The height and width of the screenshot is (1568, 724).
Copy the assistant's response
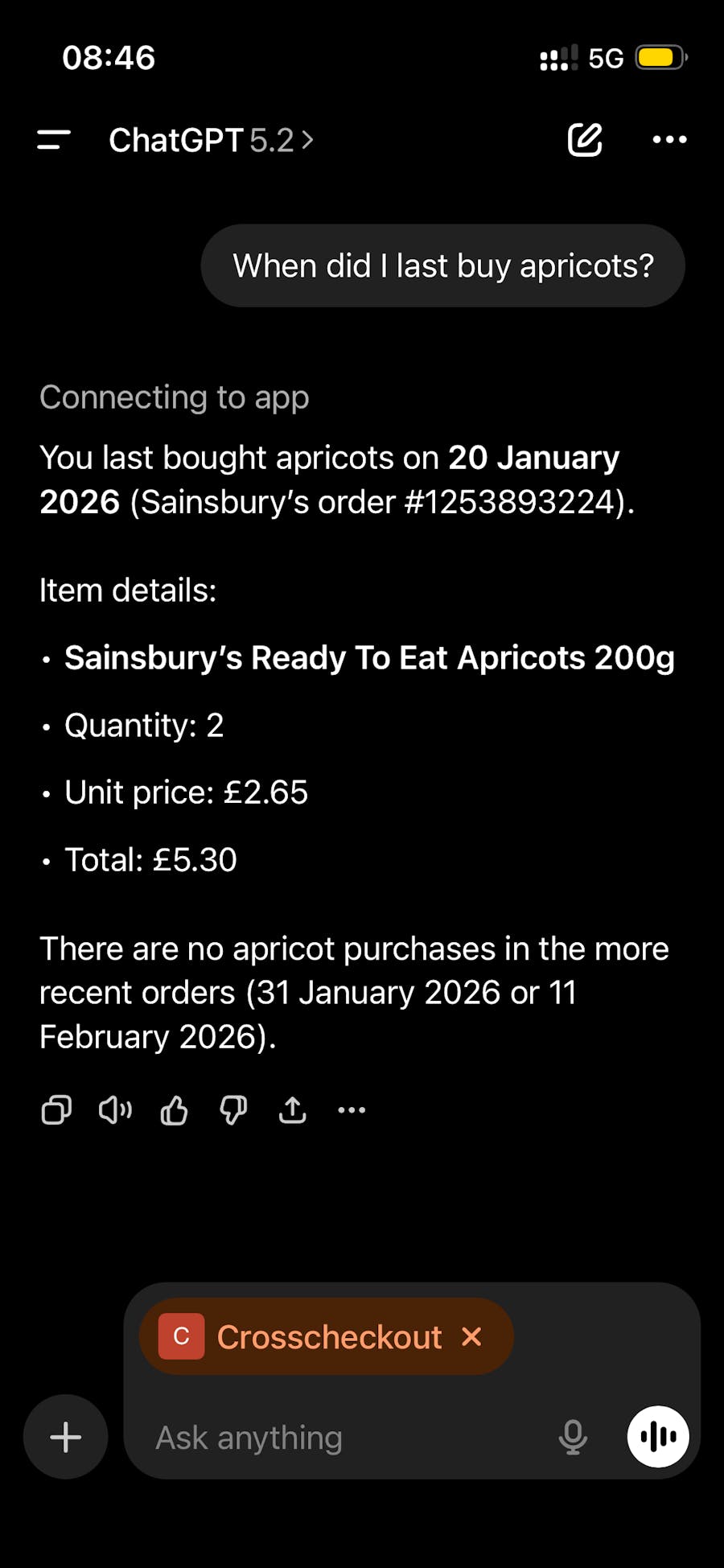tap(56, 1111)
